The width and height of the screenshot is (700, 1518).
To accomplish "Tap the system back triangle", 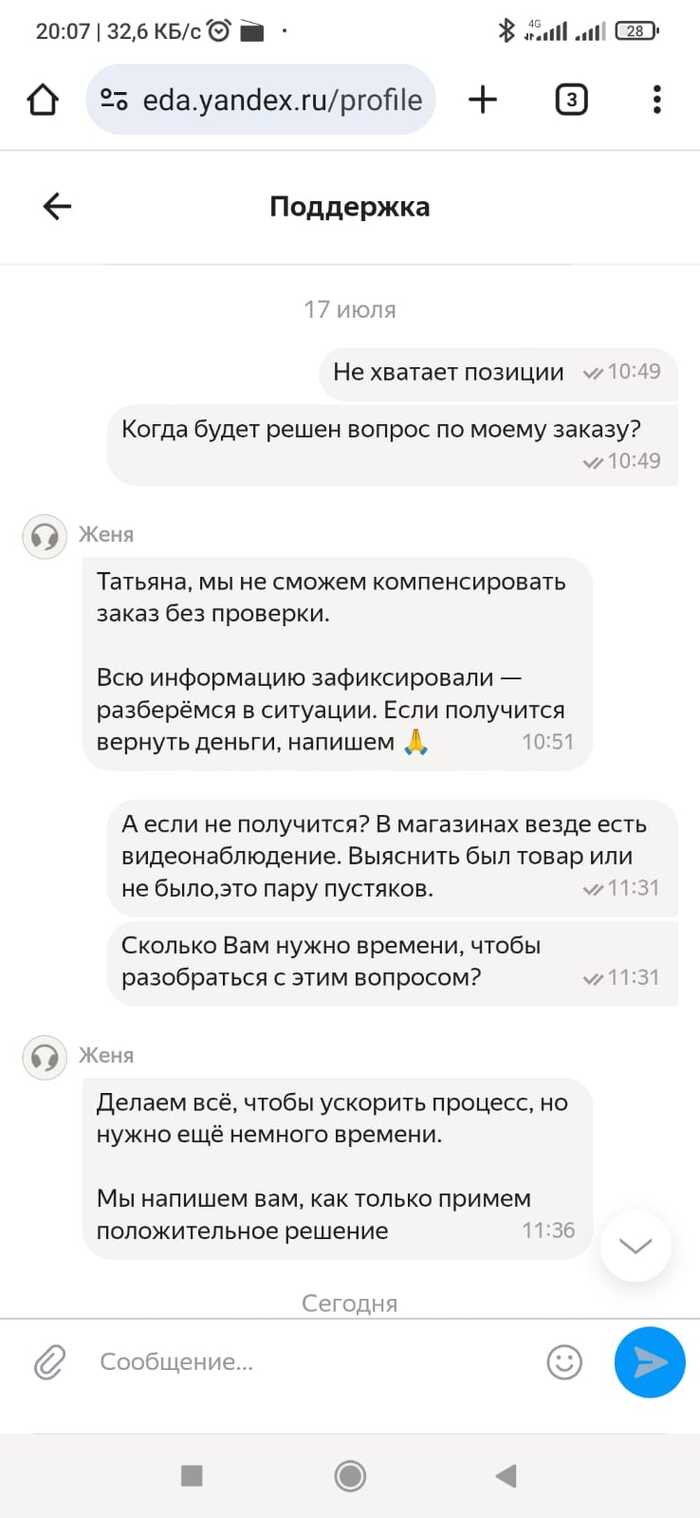I will (x=506, y=1475).
